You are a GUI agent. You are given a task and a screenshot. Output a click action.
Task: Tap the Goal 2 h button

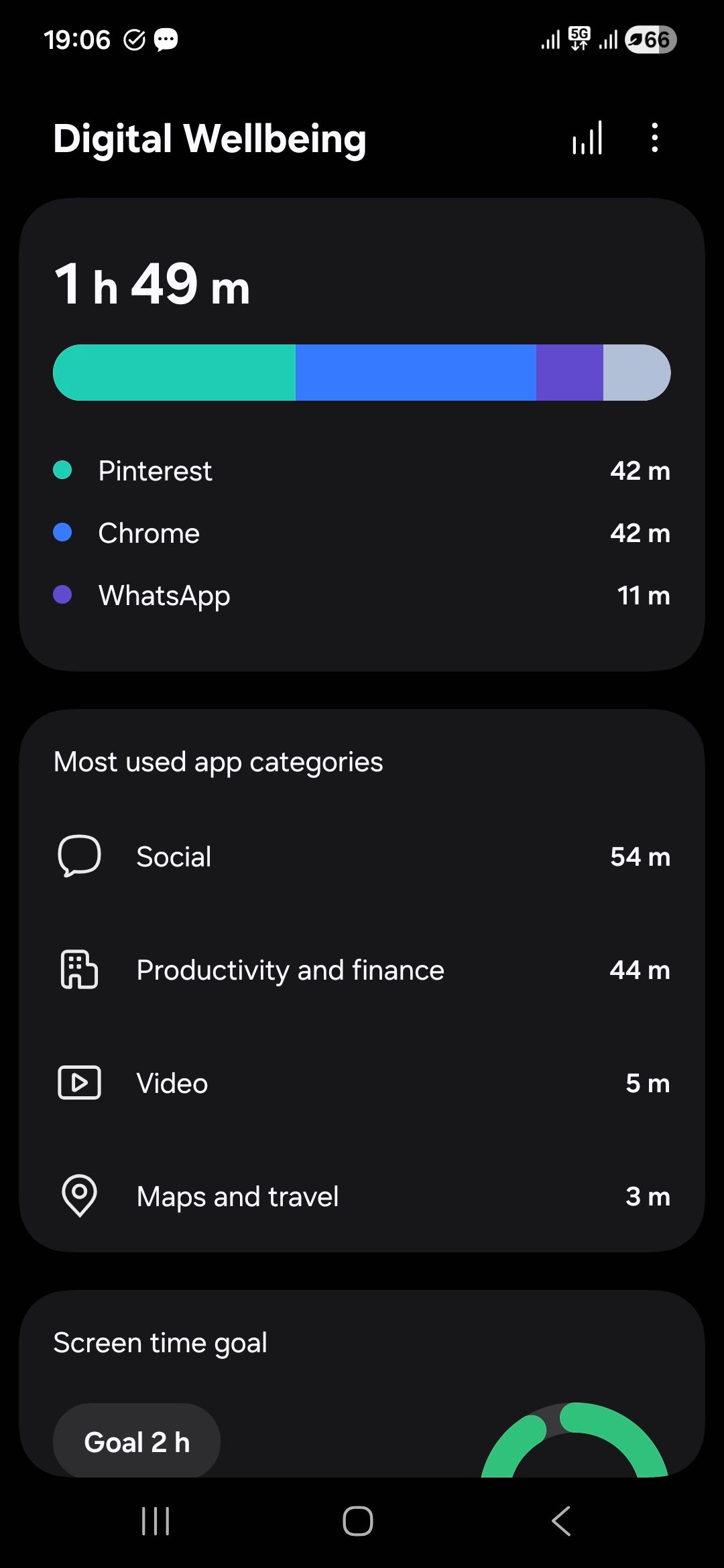coord(137,1442)
